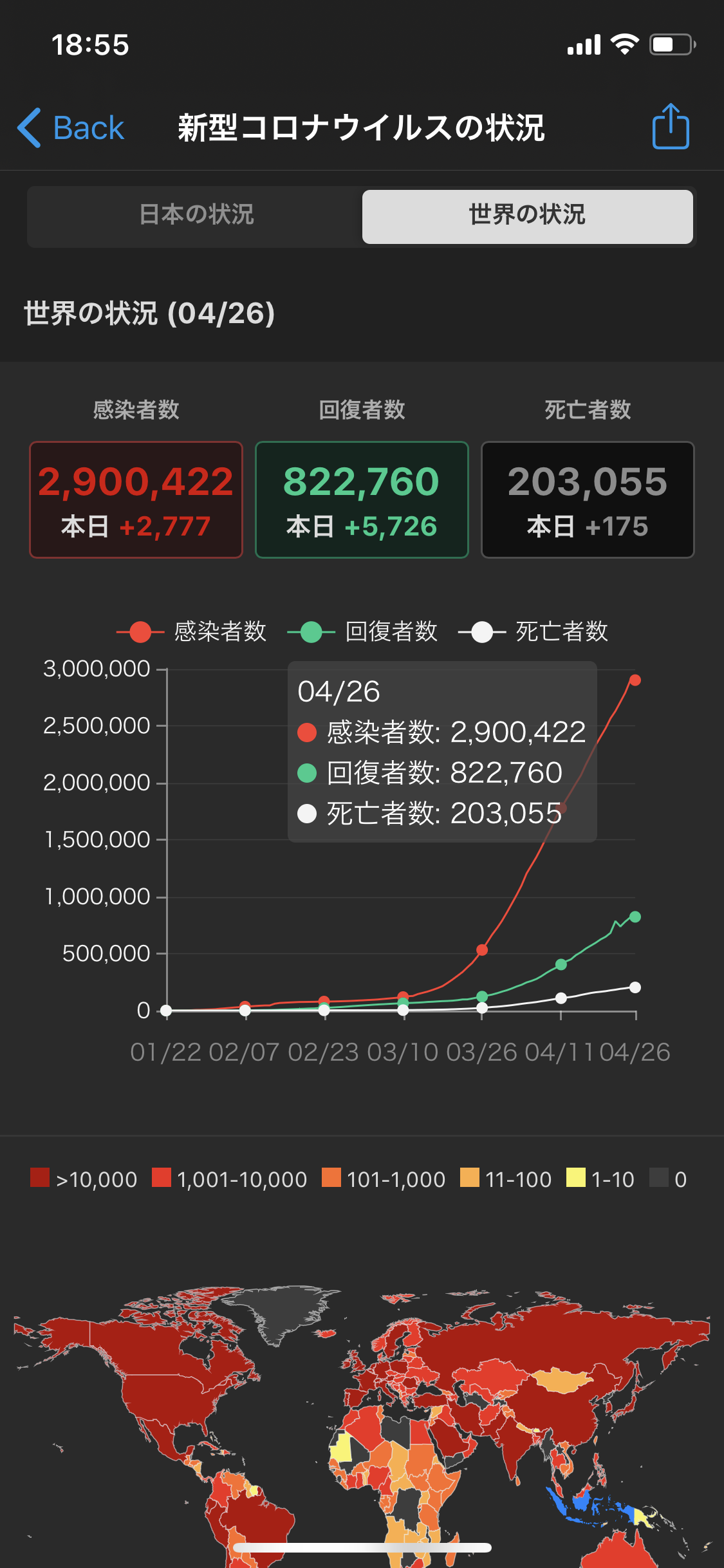
Task: Tap the red 04/26 infected data point
Action: tap(635, 680)
